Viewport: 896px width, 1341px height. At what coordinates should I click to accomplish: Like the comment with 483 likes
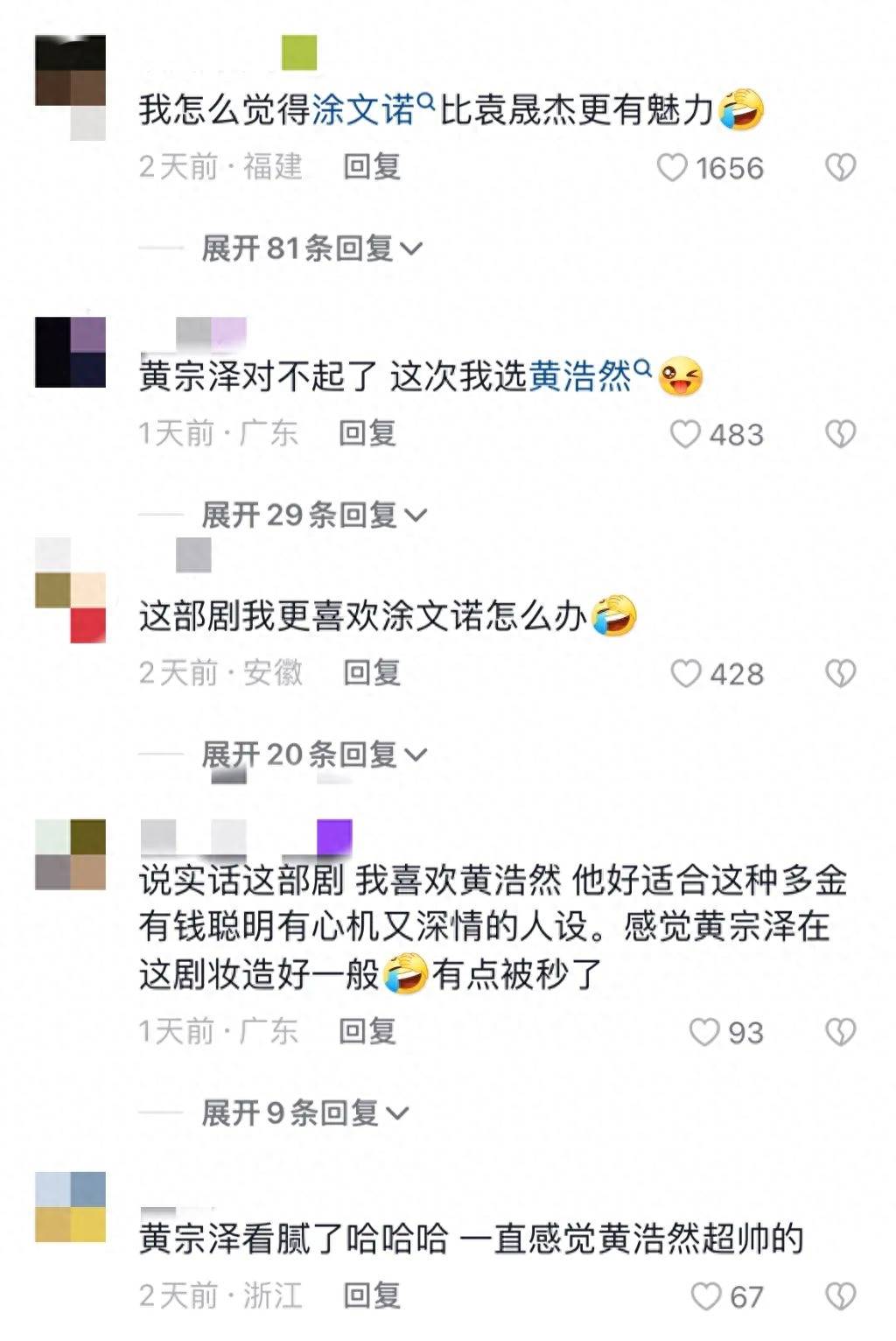[x=684, y=434]
